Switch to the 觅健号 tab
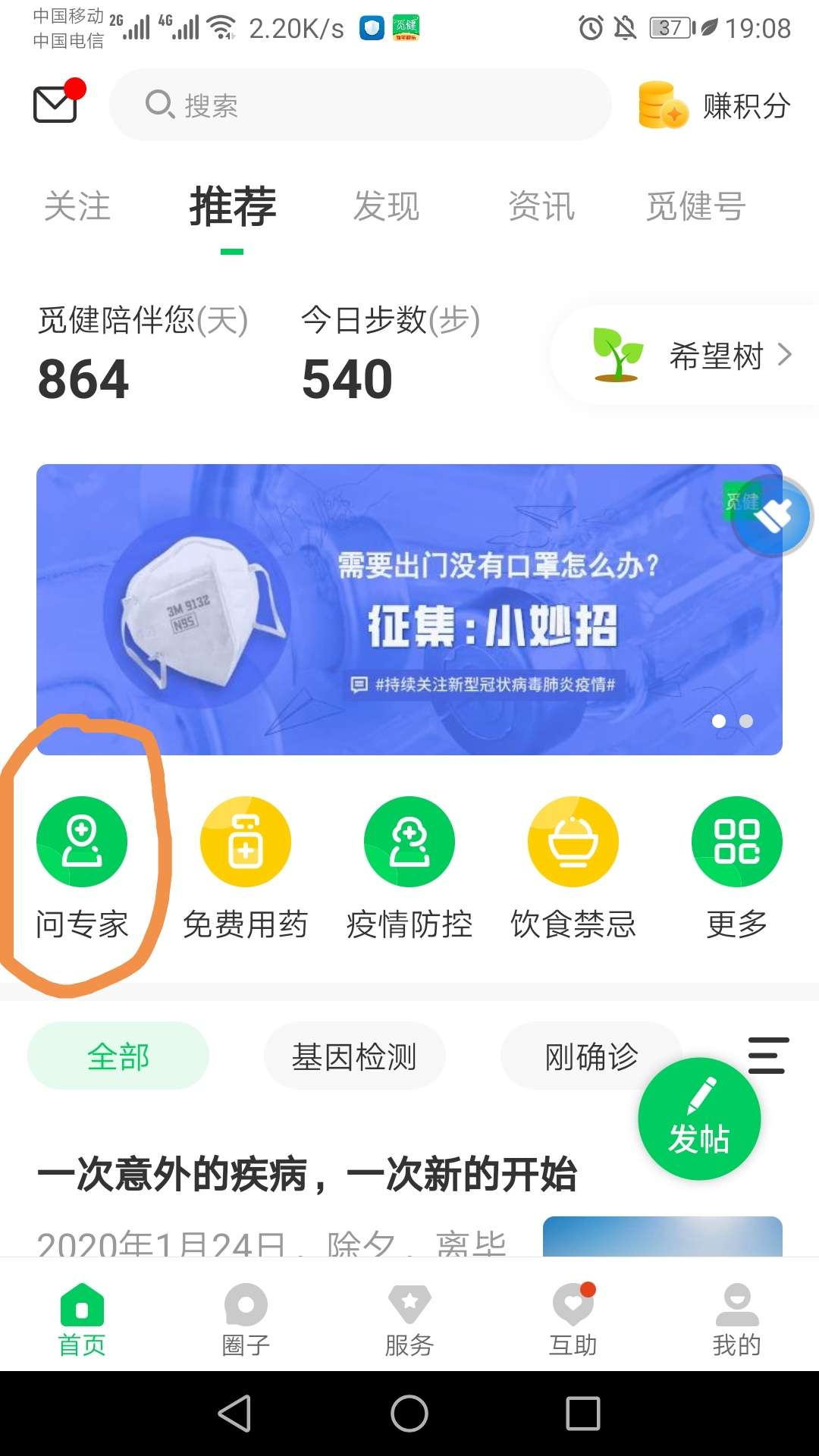819x1456 pixels. click(696, 206)
